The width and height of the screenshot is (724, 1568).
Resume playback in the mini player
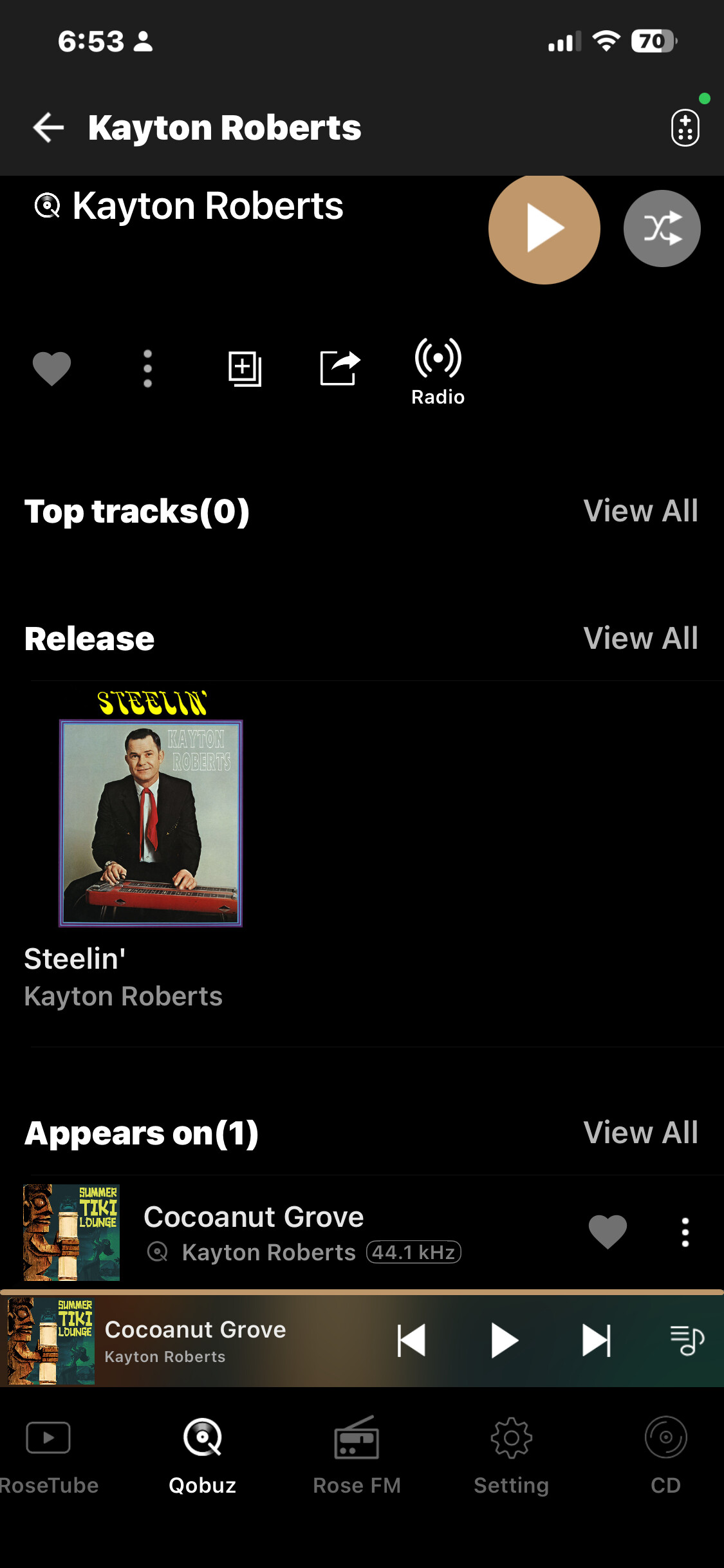(x=504, y=1341)
